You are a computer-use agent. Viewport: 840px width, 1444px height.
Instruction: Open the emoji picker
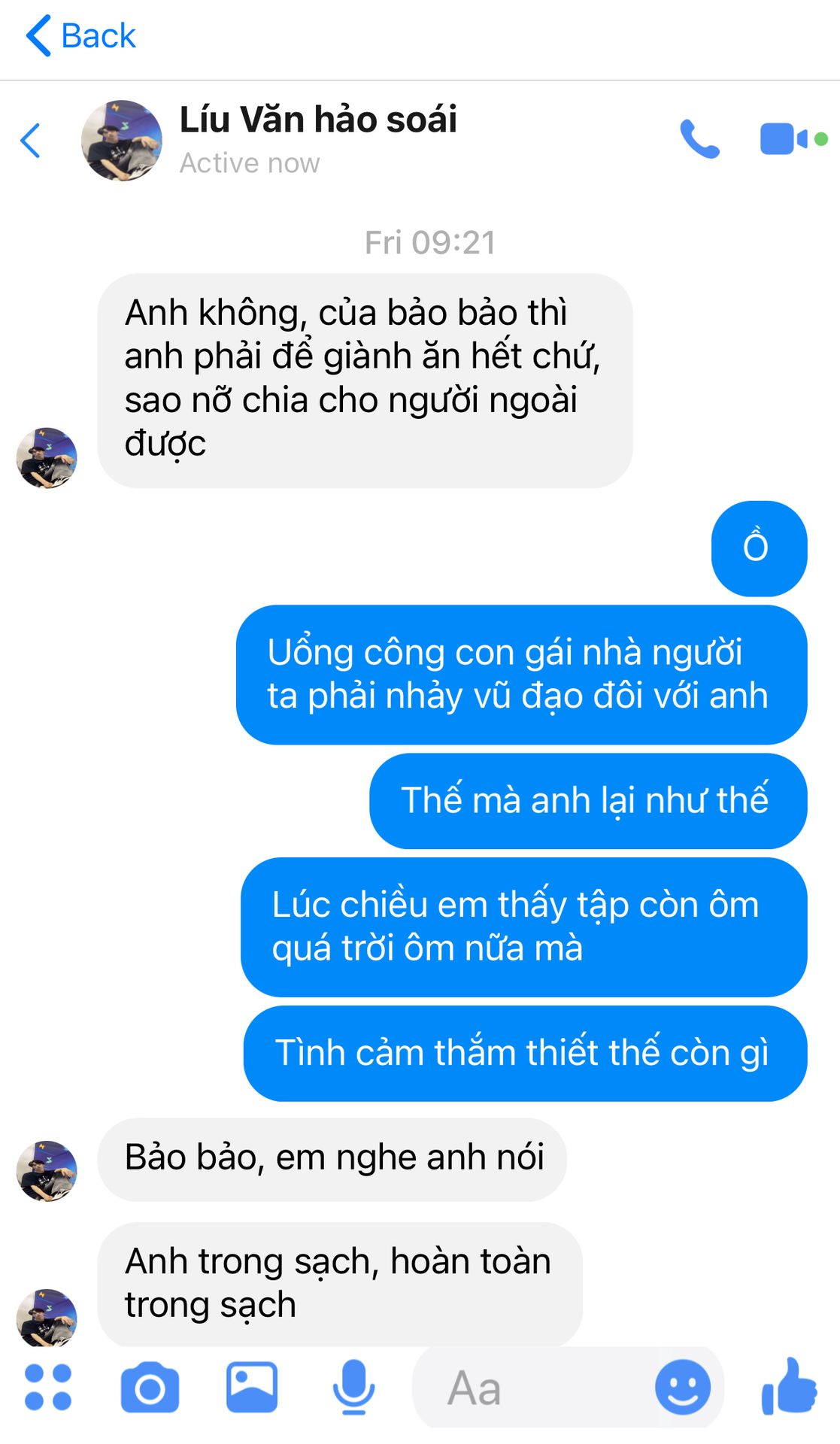(x=683, y=1387)
